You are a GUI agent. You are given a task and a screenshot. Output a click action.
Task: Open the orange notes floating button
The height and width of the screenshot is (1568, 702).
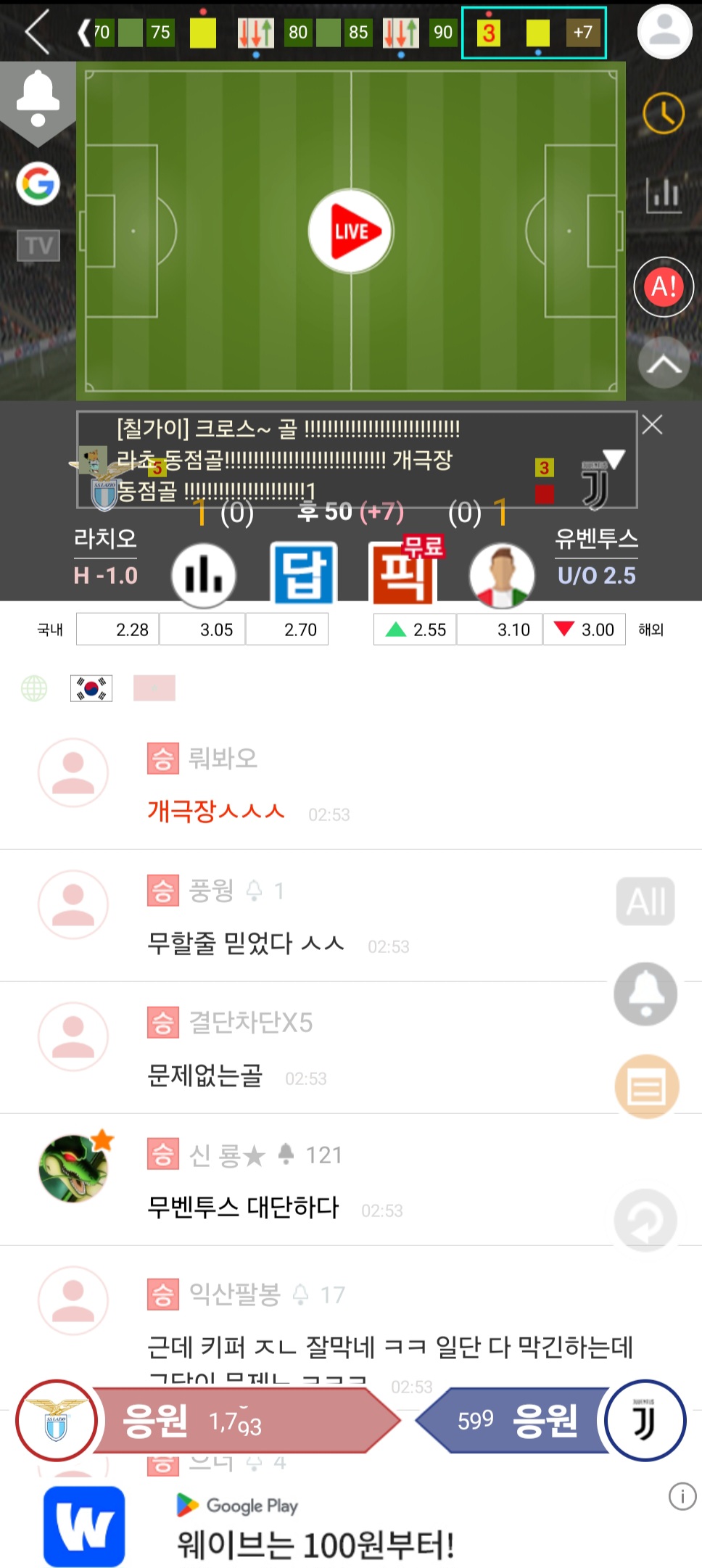click(646, 1086)
